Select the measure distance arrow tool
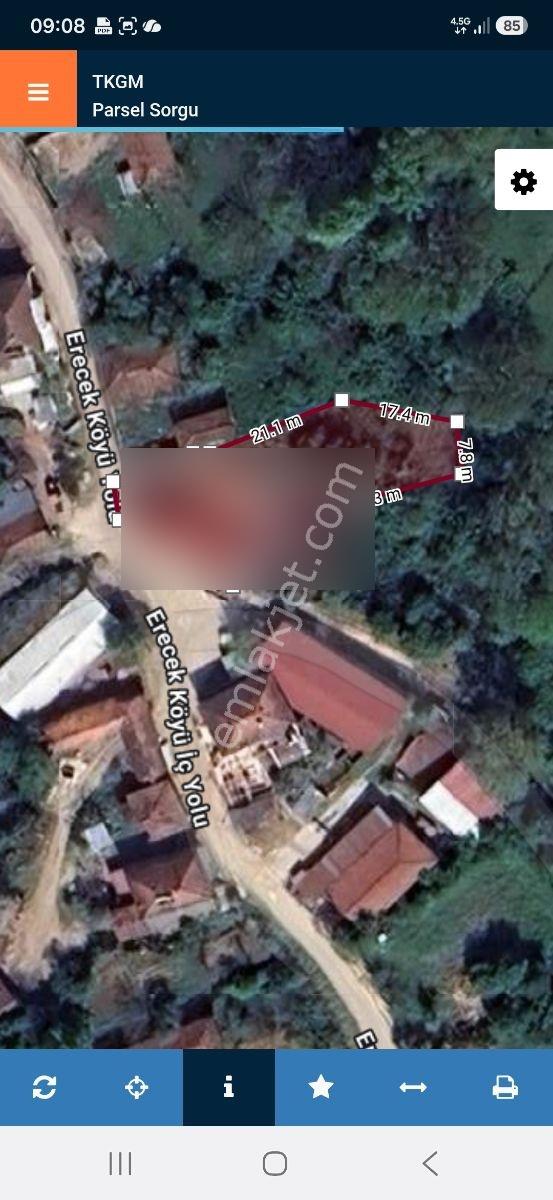This screenshot has width=553, height=1200. click(413, 1087)
